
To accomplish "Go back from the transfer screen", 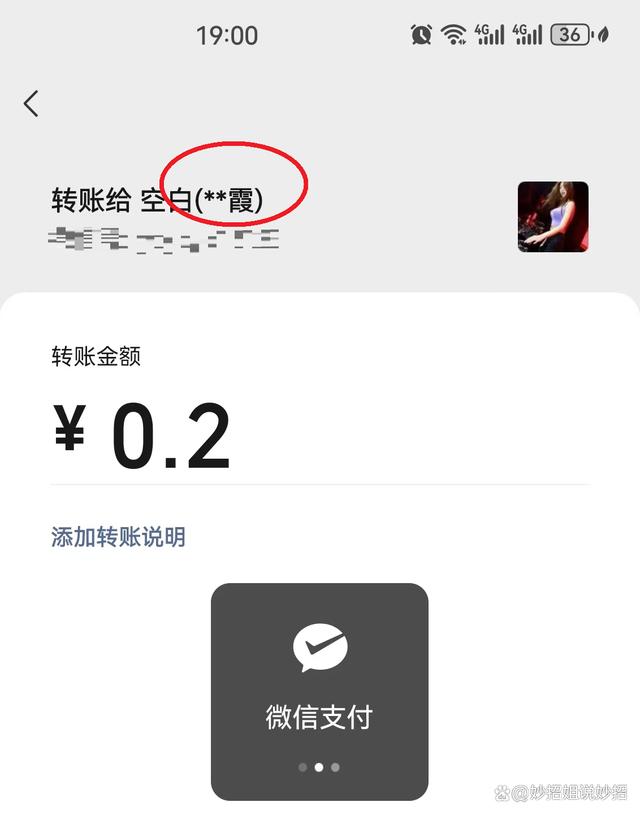I will click(x=32, y=103).
